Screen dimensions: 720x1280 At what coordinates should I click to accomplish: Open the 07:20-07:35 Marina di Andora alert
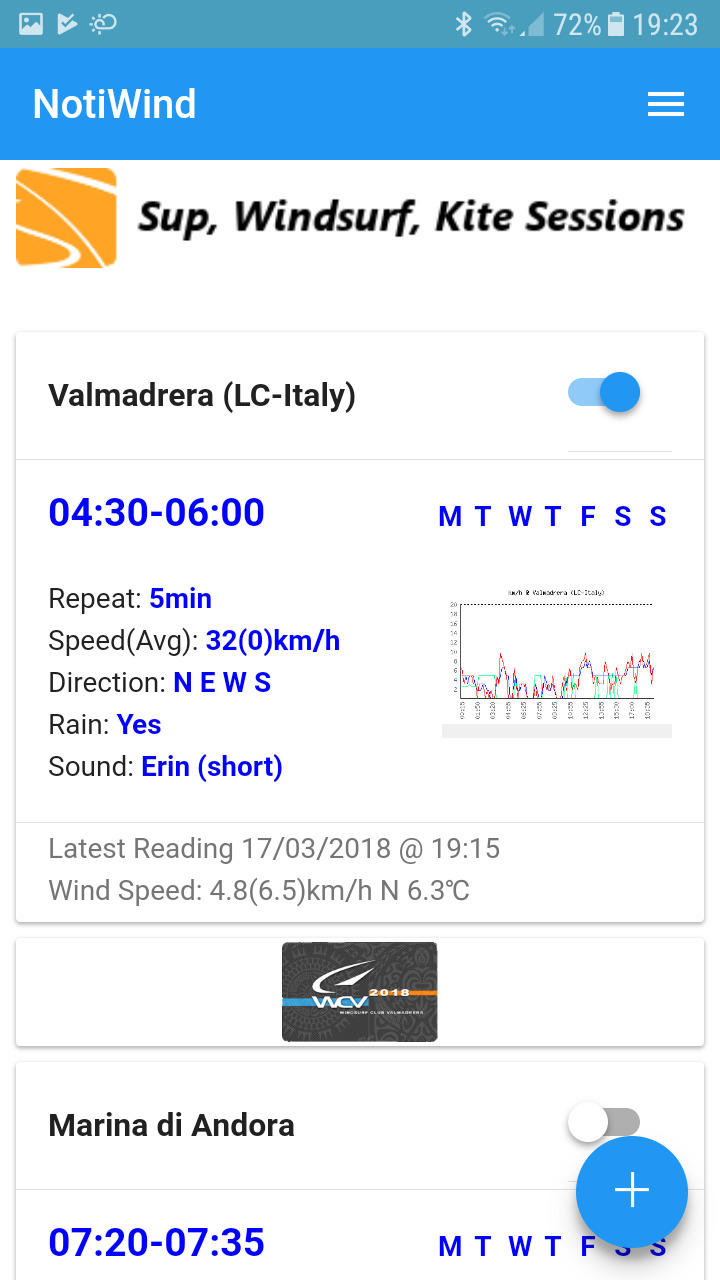tap(156, 1242)
